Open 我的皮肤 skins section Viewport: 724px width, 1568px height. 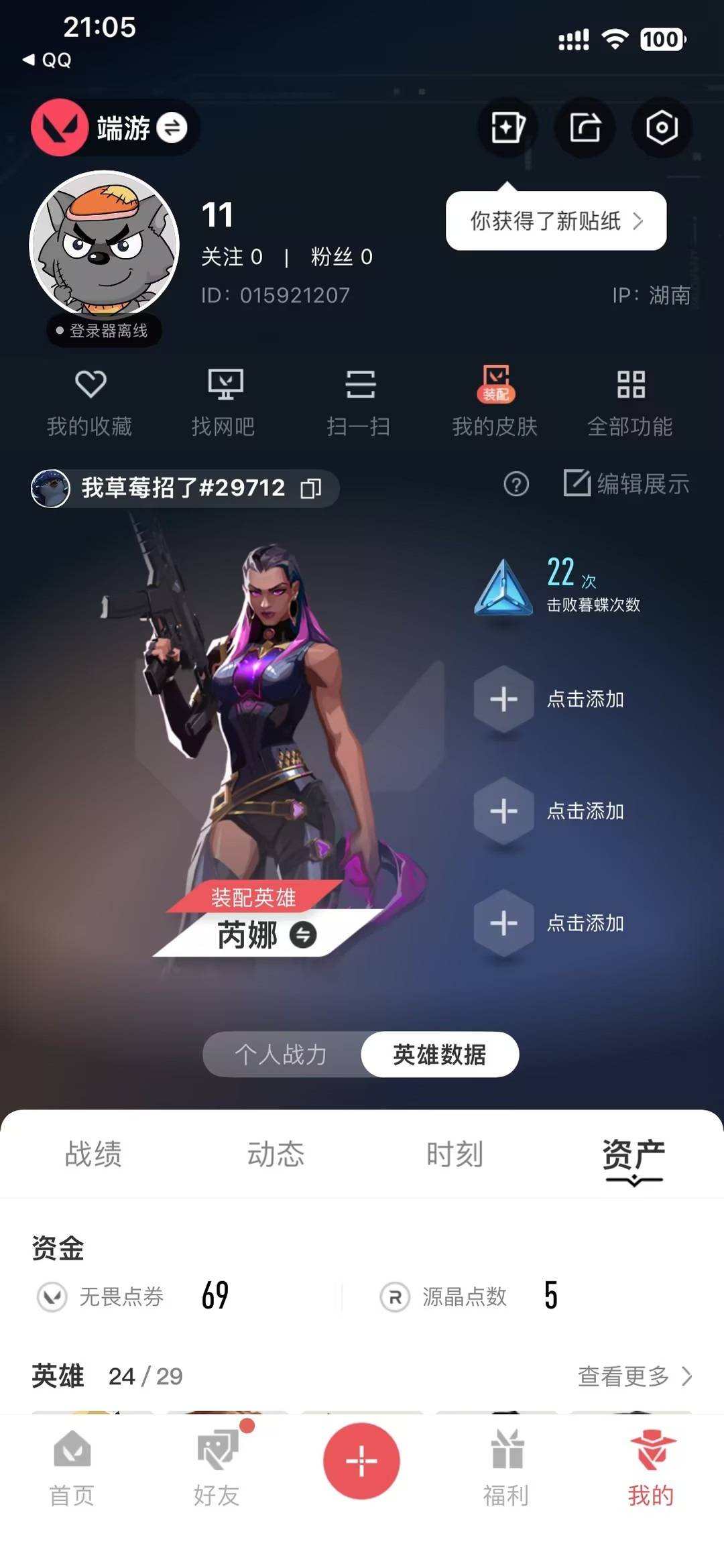(494, 402)
